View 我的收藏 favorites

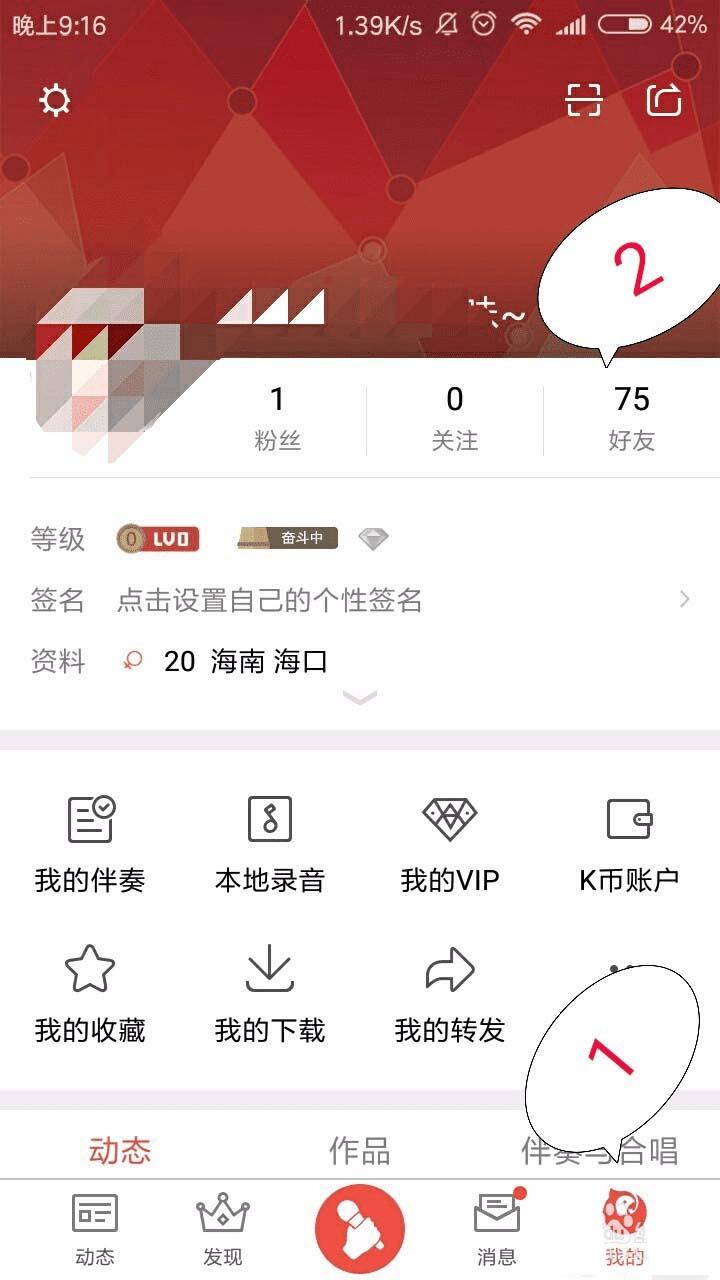[90, 995]
